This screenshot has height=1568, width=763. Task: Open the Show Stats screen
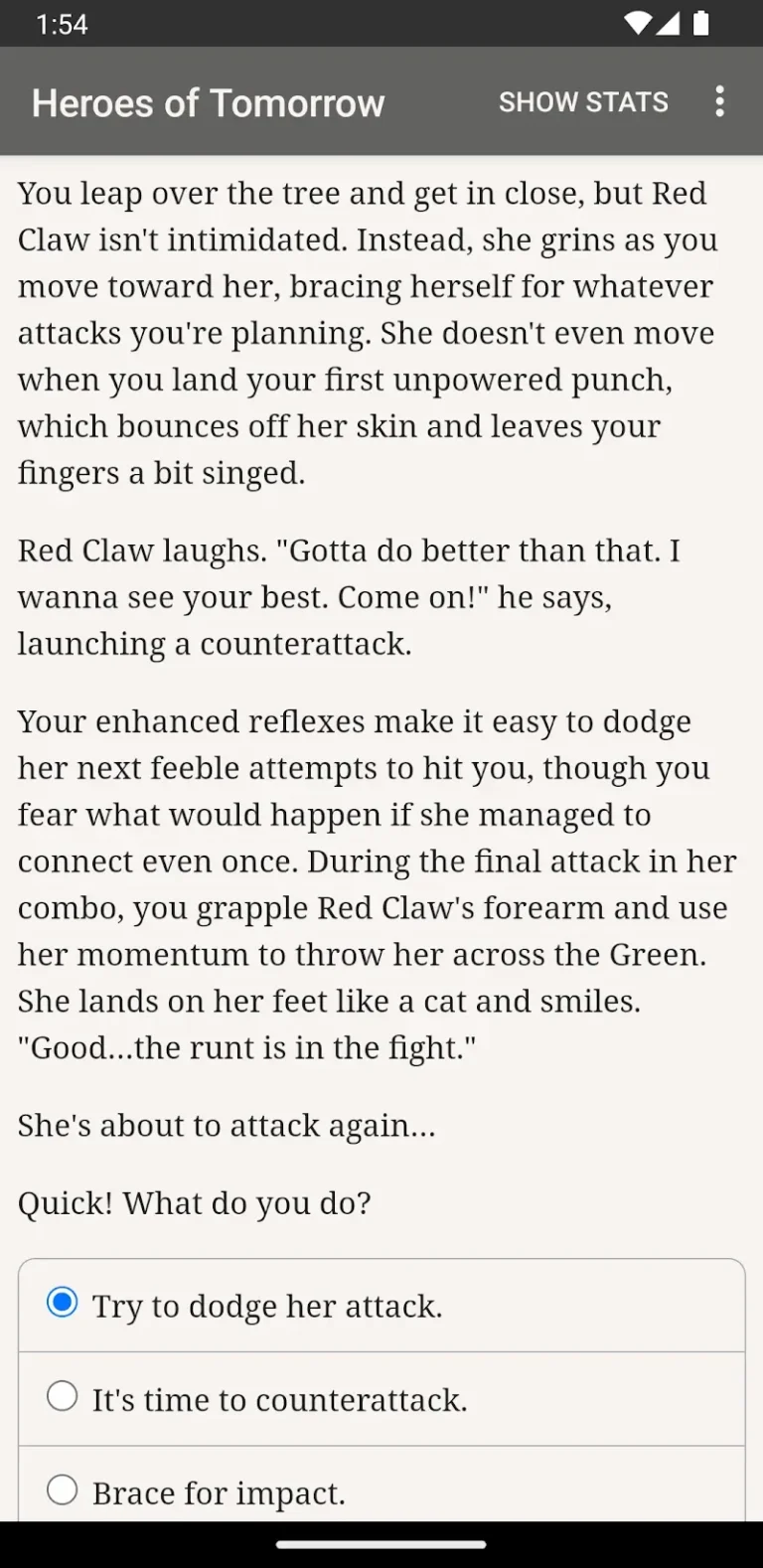click(x=583, y=102)
